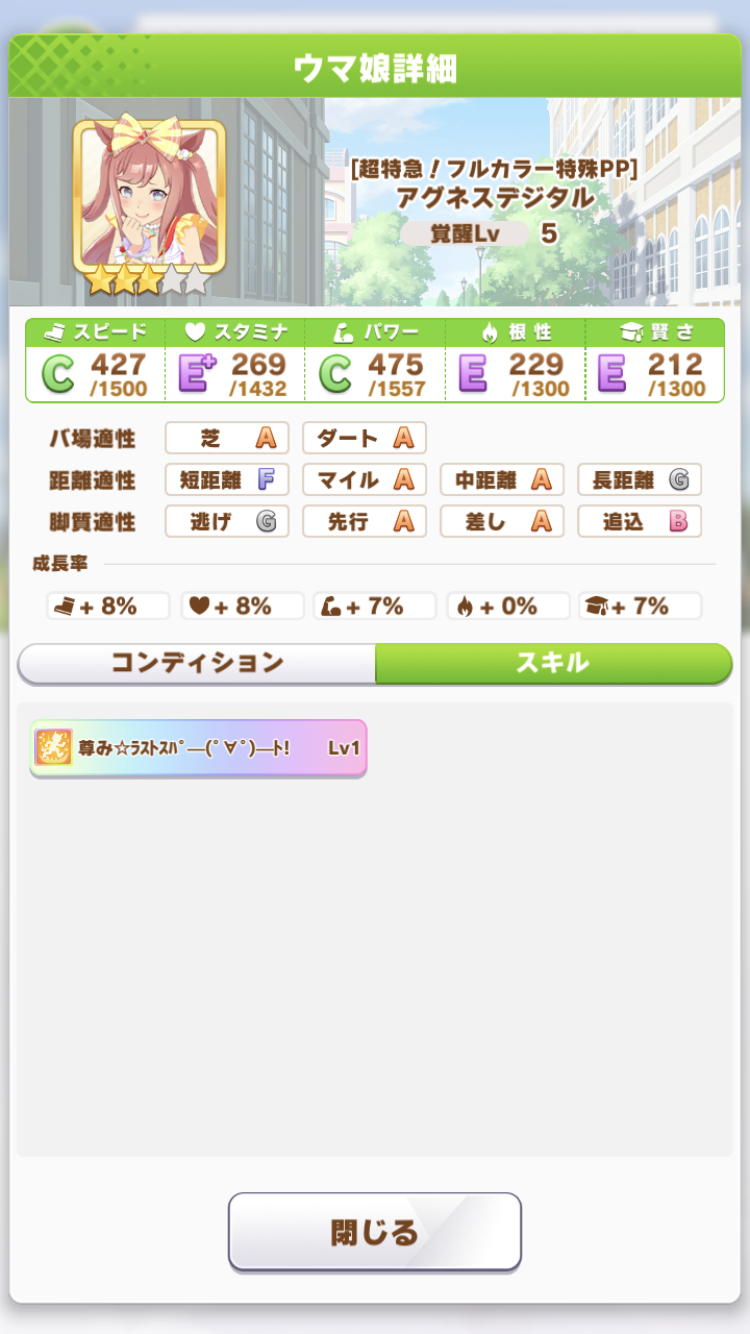The height and width of the screenshot is (1334, 750).
Task: Close the dialog with 閉じる button
Action: tap(374, 1232)
